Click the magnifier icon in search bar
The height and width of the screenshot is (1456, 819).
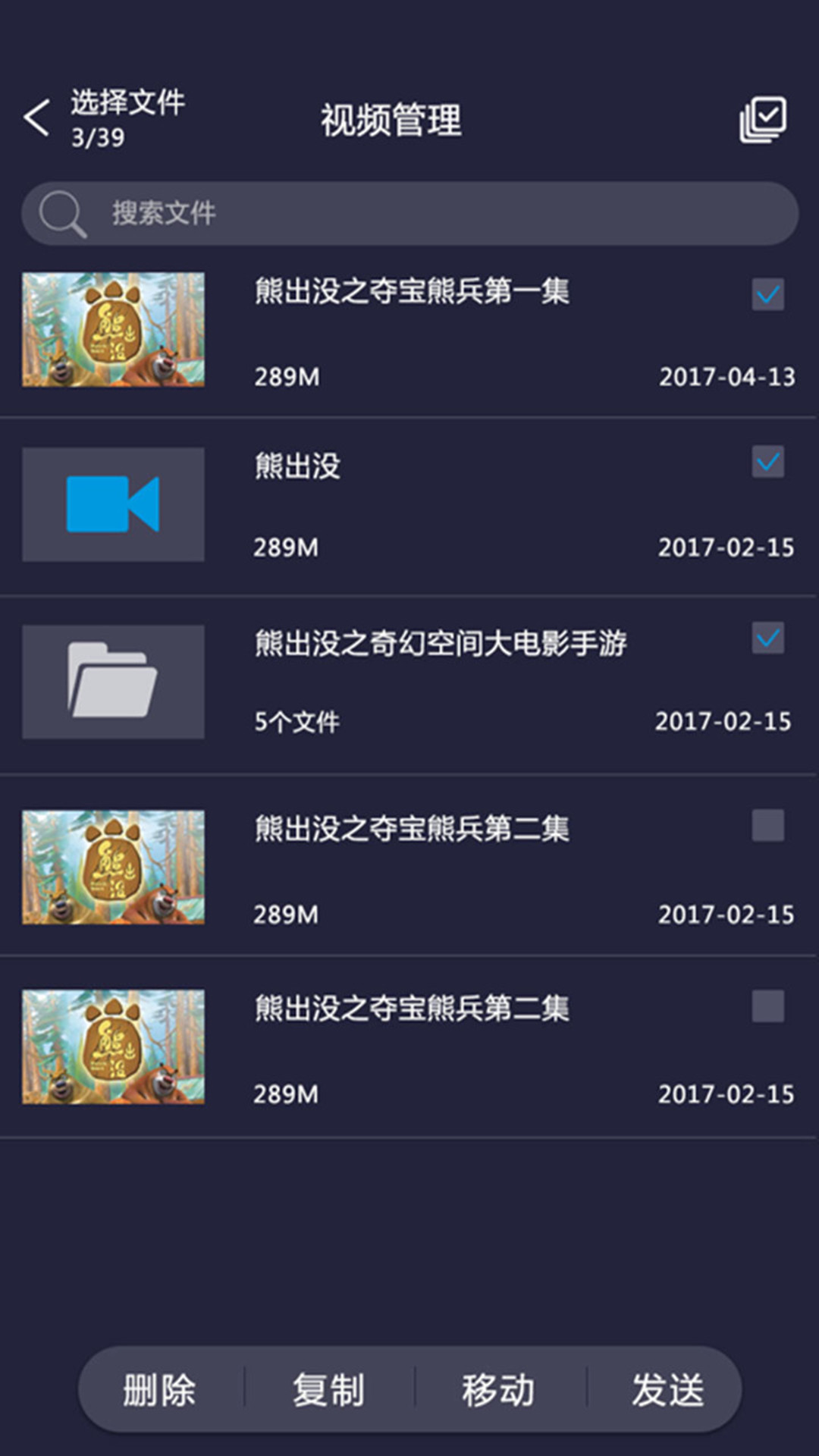click(x=64, y=213)
